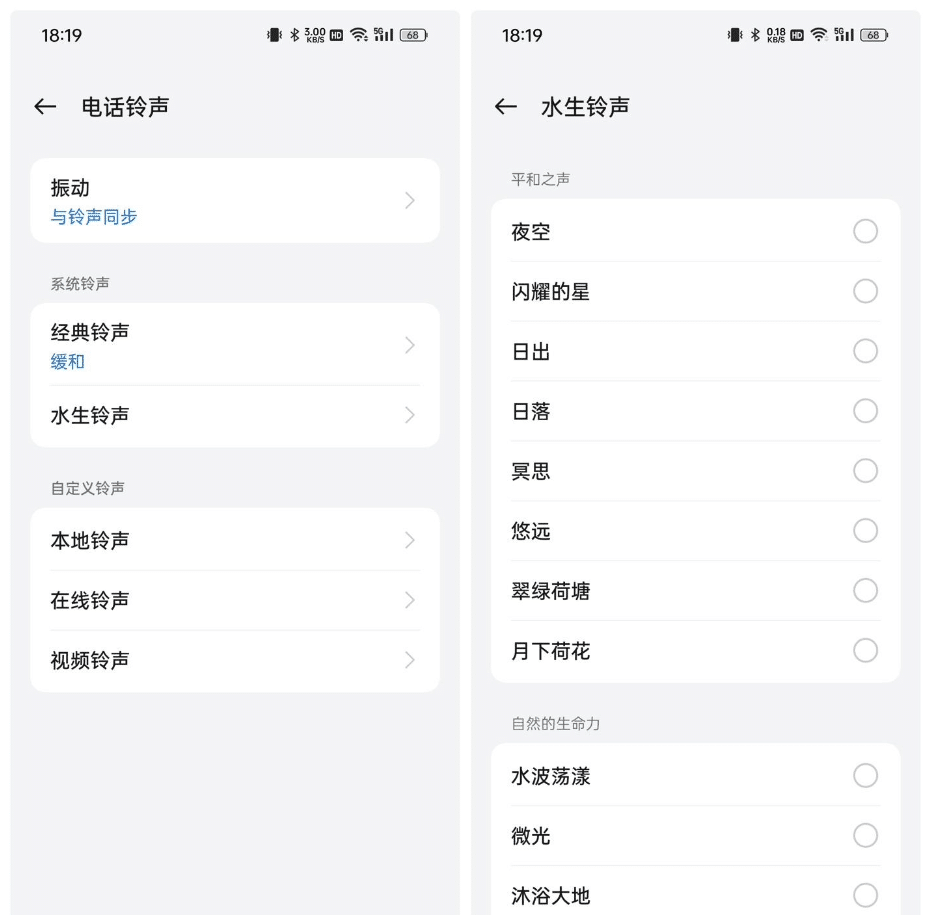Open 在线铃声

click(x=234, y=600)
